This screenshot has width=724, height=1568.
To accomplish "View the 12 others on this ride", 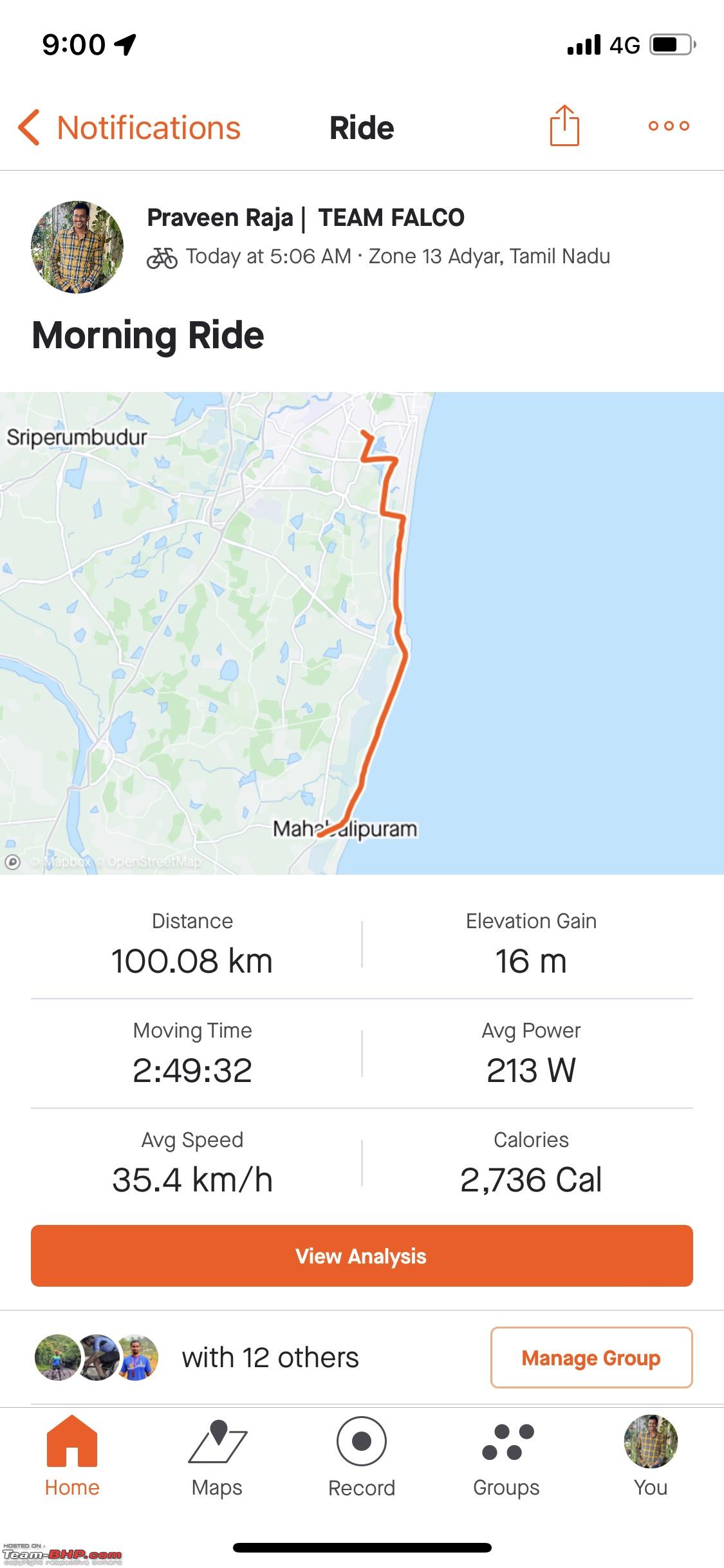I will pos(270,1358).
